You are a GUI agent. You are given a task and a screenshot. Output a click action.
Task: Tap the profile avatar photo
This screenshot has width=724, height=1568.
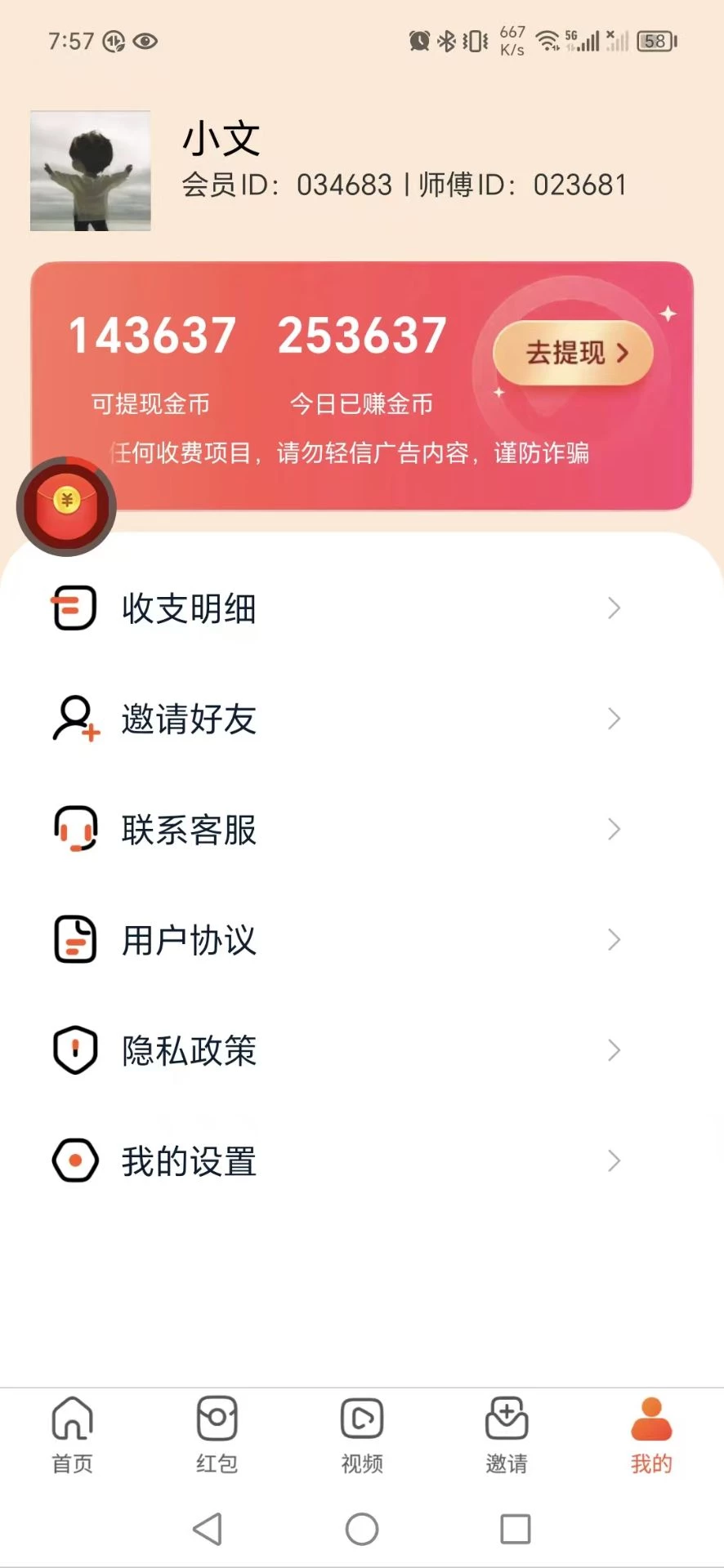[91, 171]
